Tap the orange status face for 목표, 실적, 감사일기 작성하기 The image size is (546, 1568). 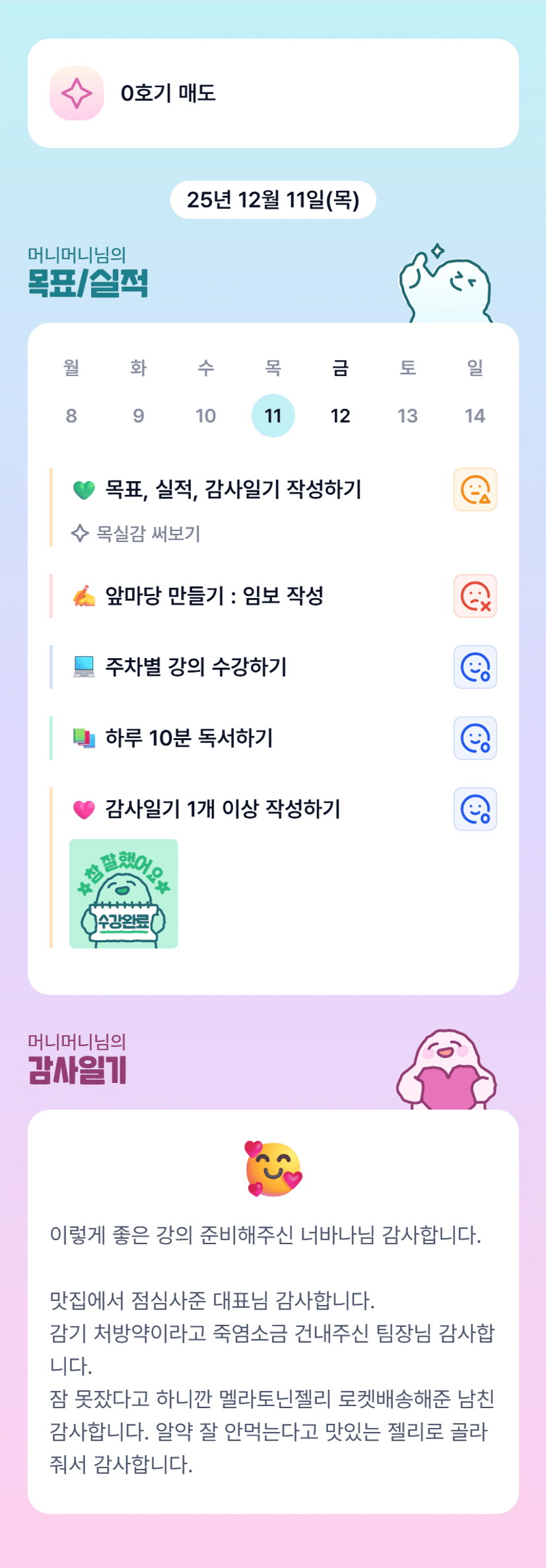[x=475, y=490]
